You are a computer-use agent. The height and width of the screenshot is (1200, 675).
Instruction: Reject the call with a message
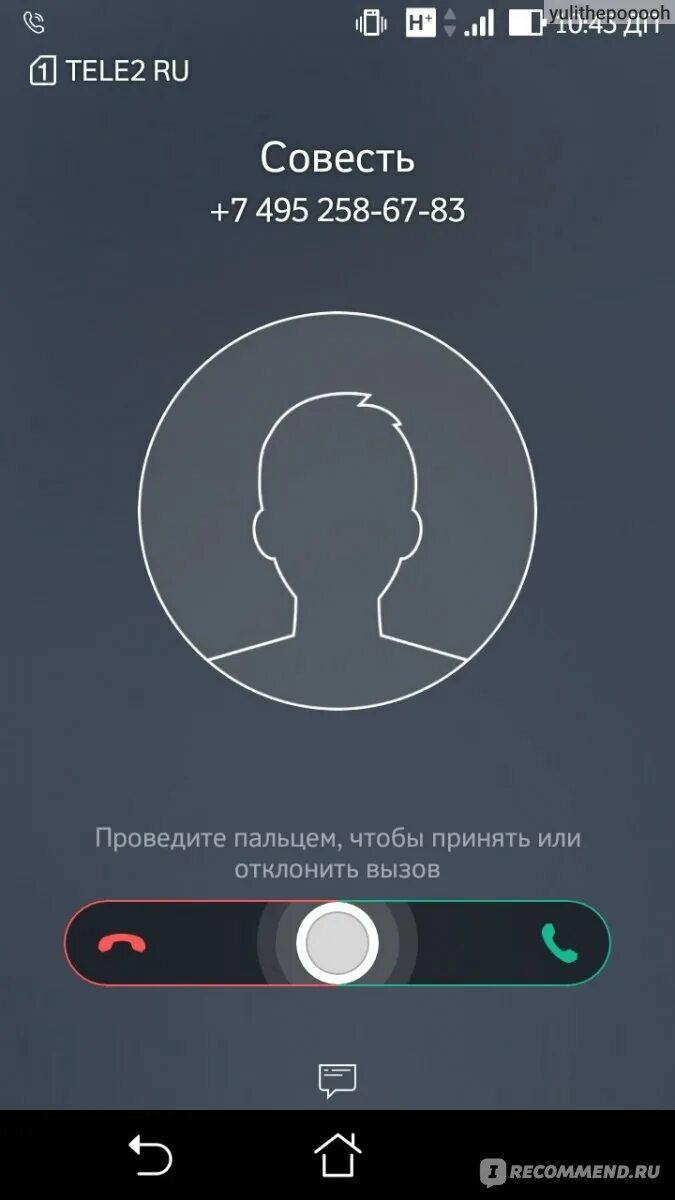337,1080
